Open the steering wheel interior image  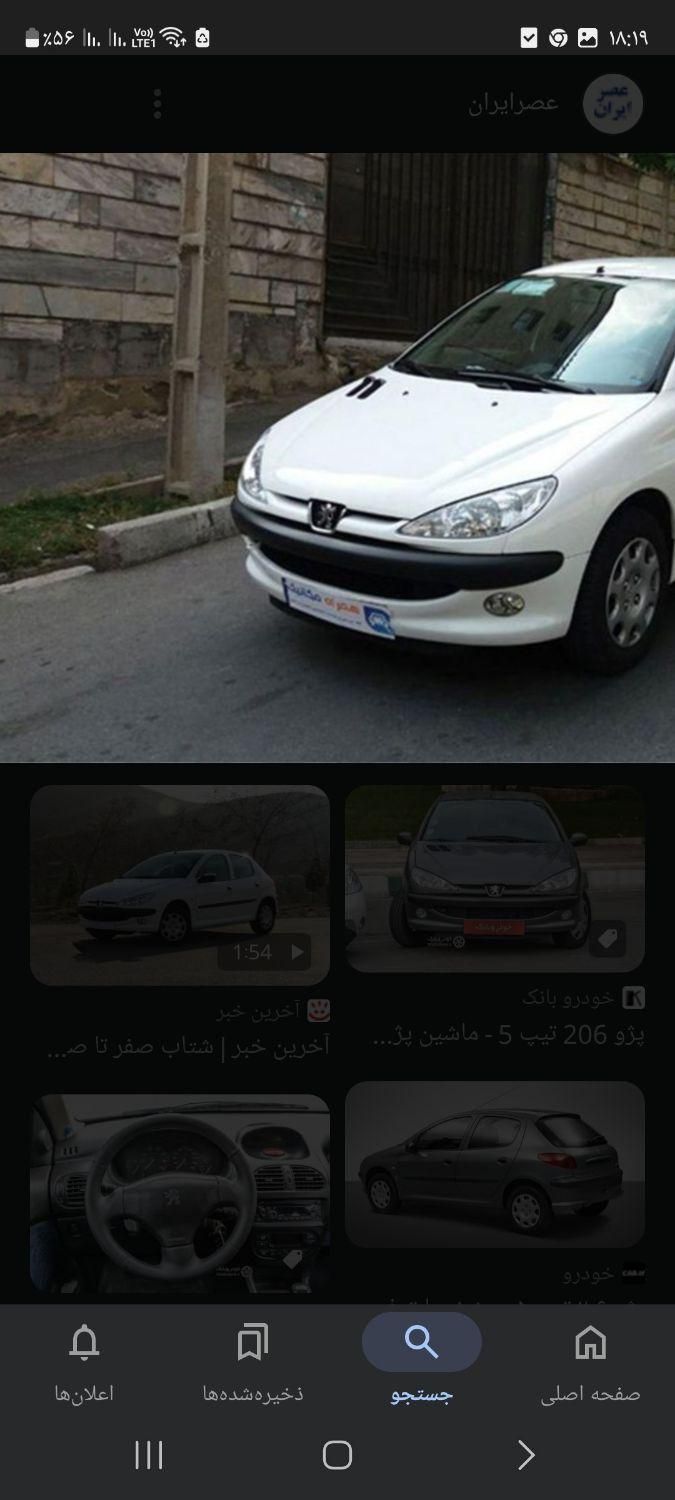coord(180,1193)
